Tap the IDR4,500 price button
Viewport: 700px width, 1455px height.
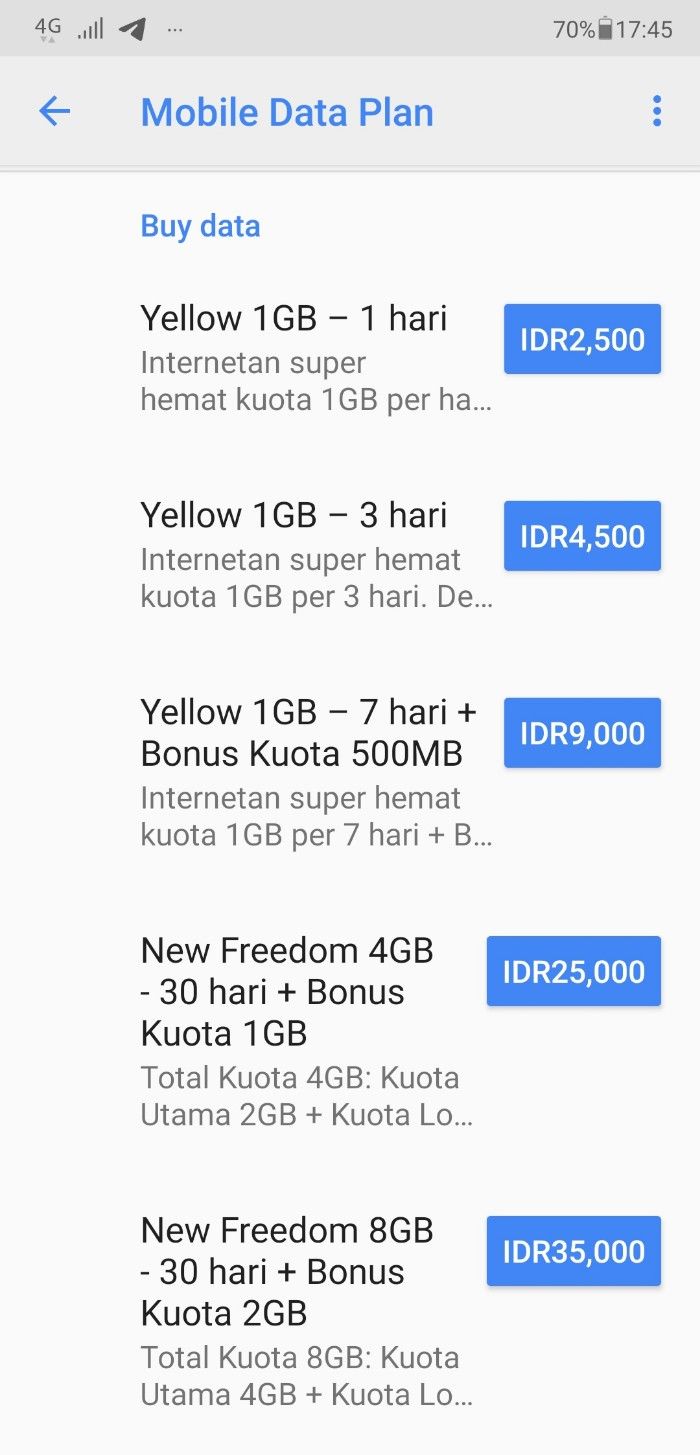coord(582,536)
